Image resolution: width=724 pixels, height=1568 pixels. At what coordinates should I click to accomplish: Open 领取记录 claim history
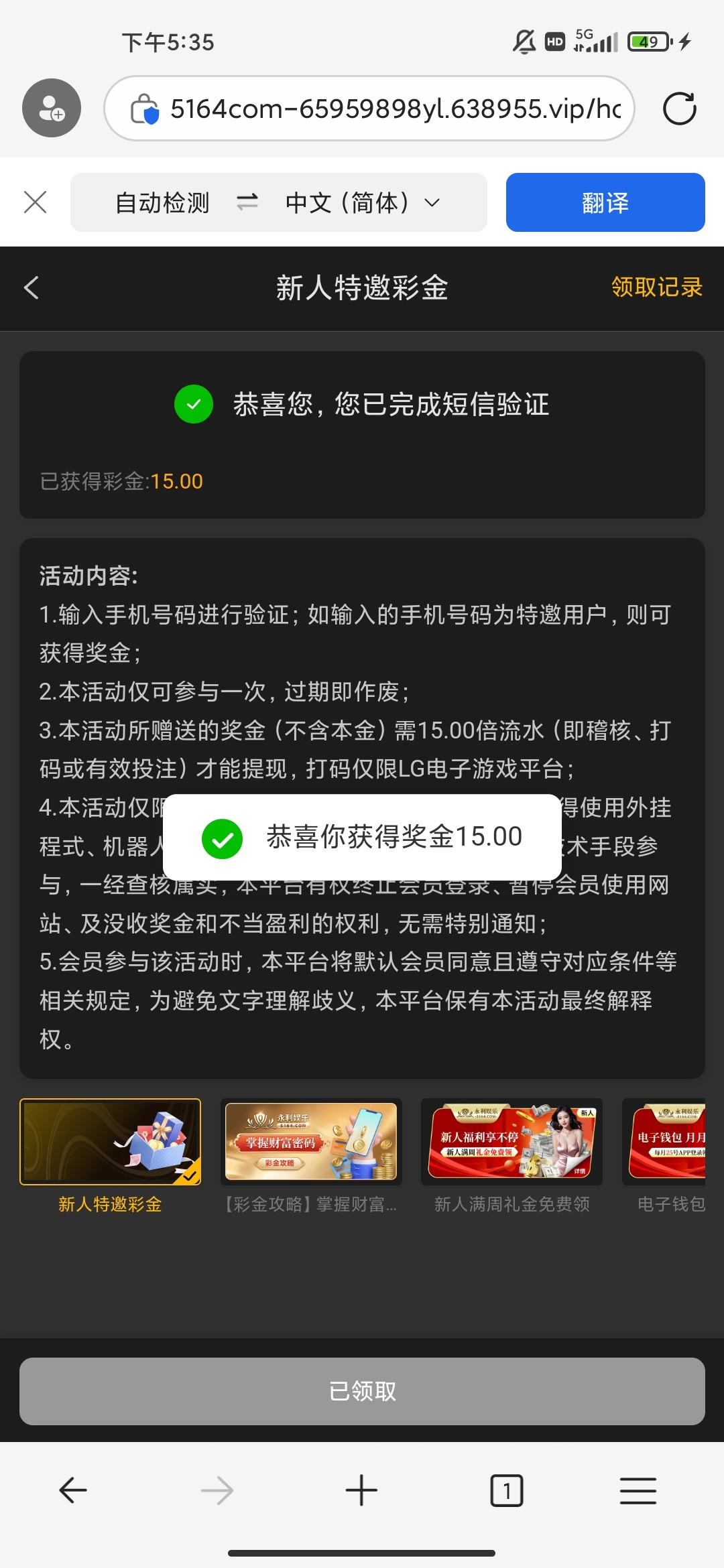pyautogui.click(x=656, y=287)
